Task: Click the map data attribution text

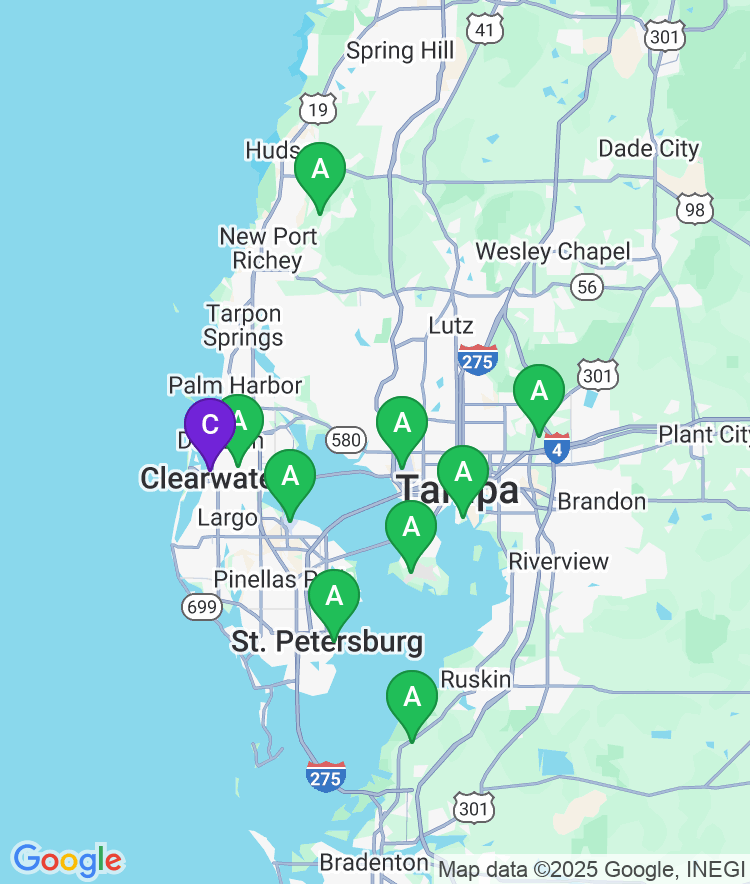Action: pyautogui.click(x=590, y=867)
